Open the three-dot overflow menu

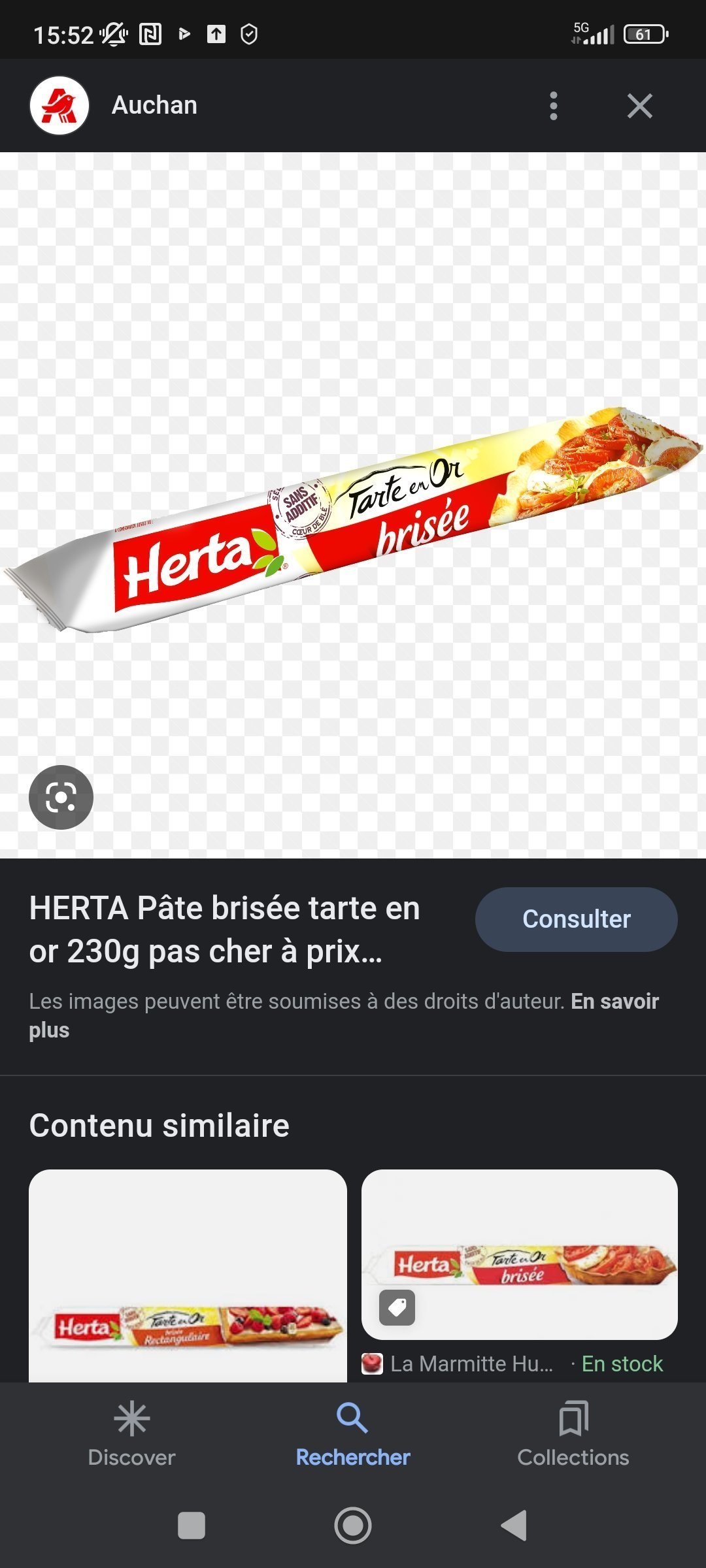click(554, 106)
